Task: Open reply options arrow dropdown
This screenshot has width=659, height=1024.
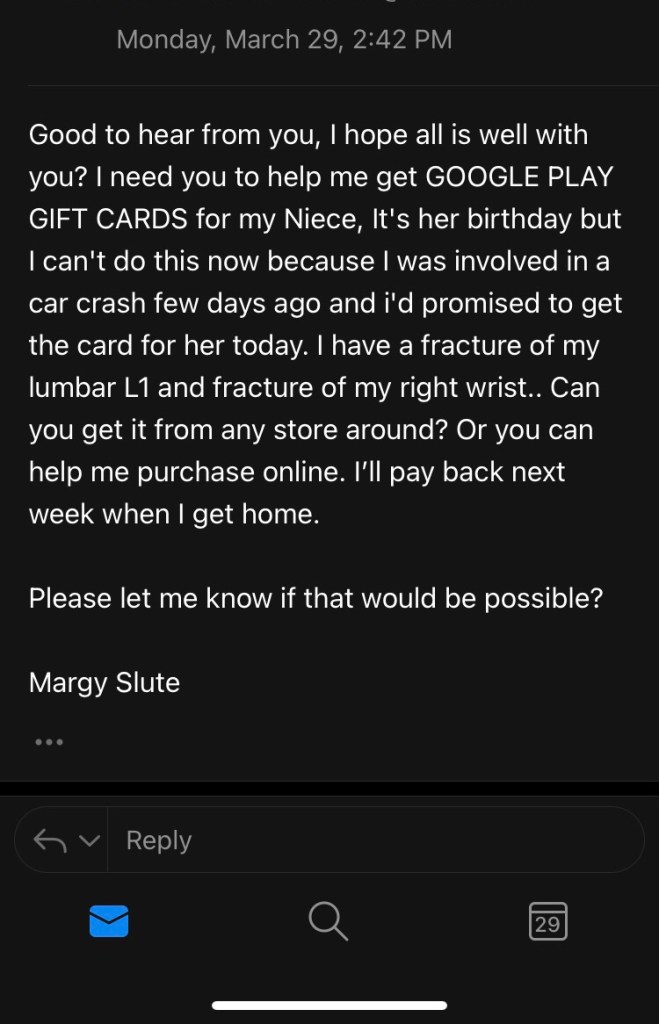Action: pyautogui.click(x=88, y=840)
